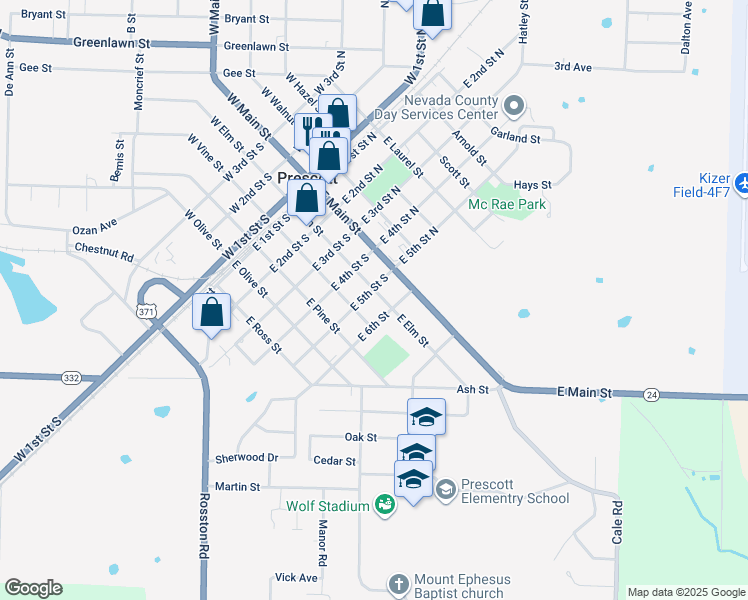Select the shopping bag marker above Greenlawn St
Viewport: 748px width, 600px height.
pyautogui.click(x=433, y=14)
